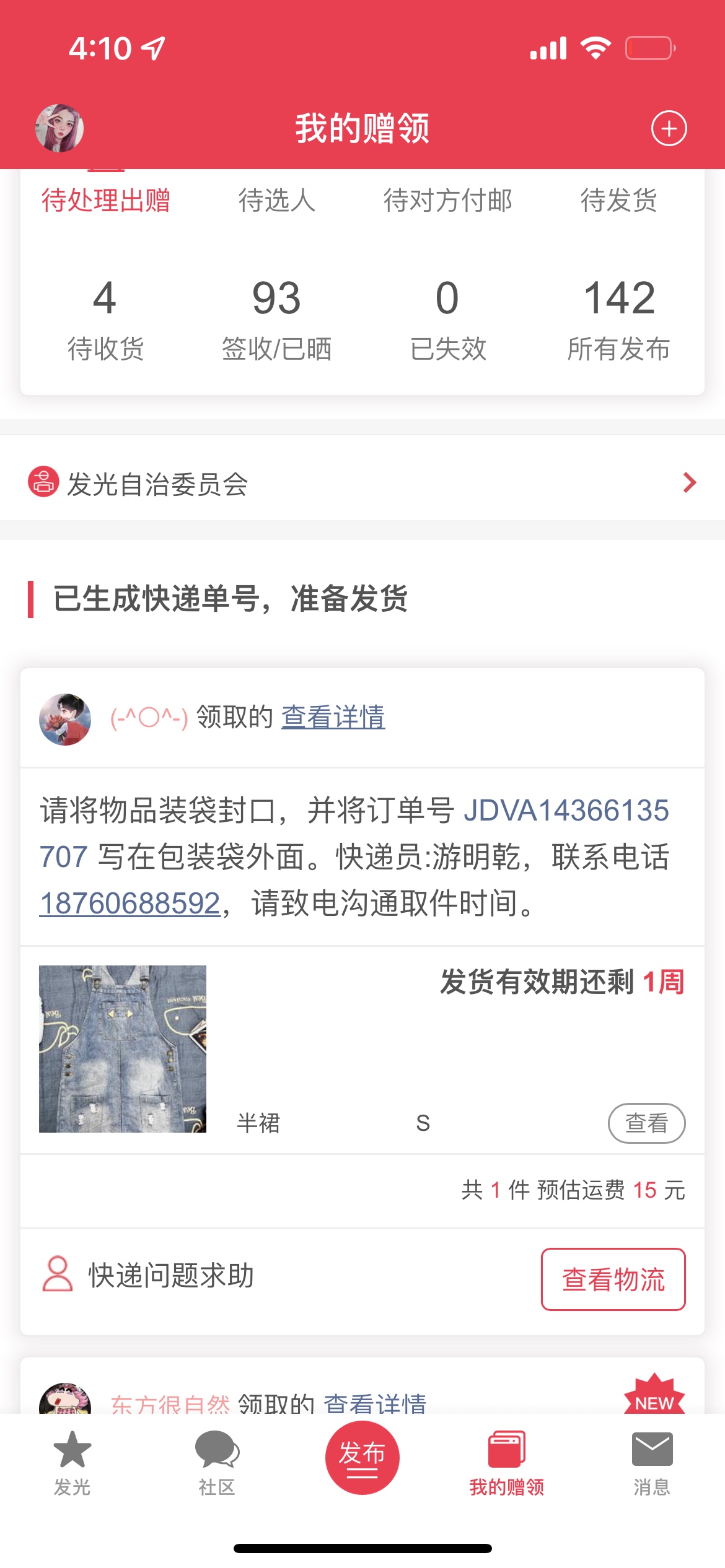Open the denim overalls item photo
Viewport: 725px width, 1568px height.
coord(123,1049)
